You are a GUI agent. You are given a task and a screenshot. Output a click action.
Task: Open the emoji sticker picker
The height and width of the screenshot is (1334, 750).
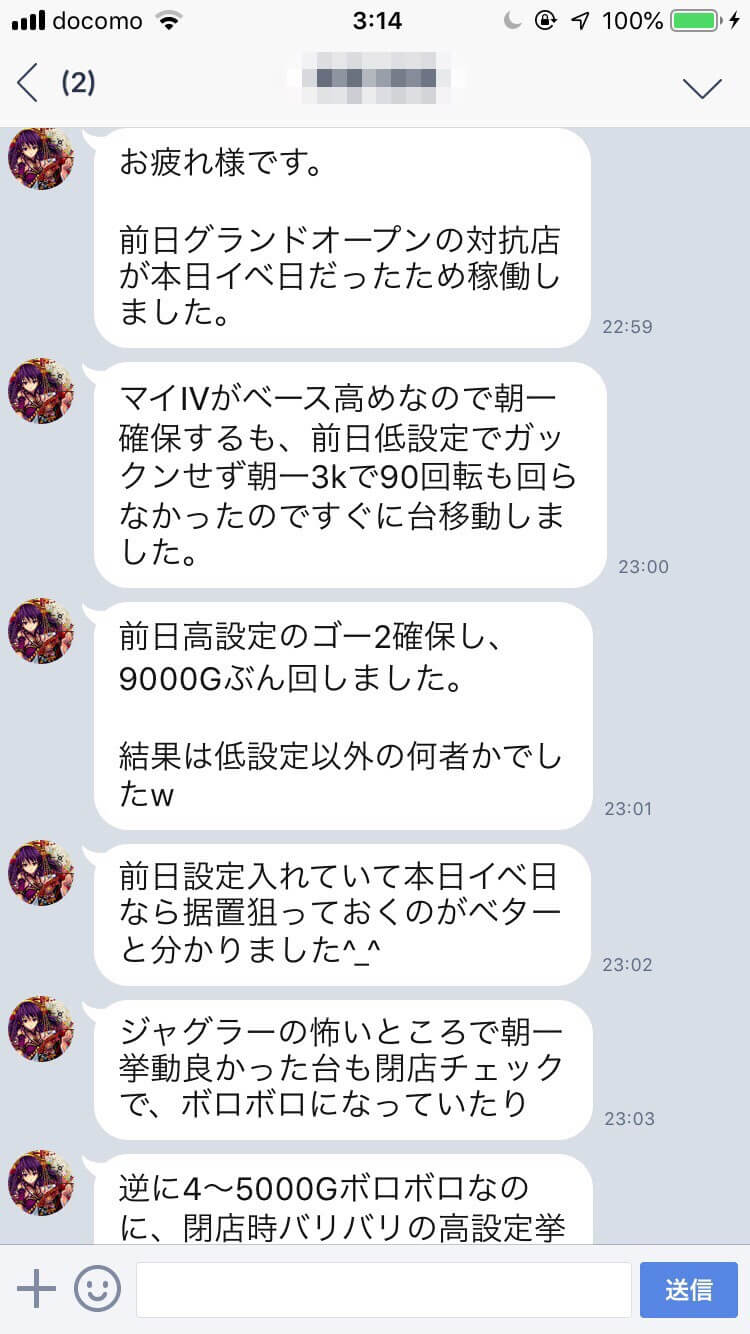point(97,1289)
